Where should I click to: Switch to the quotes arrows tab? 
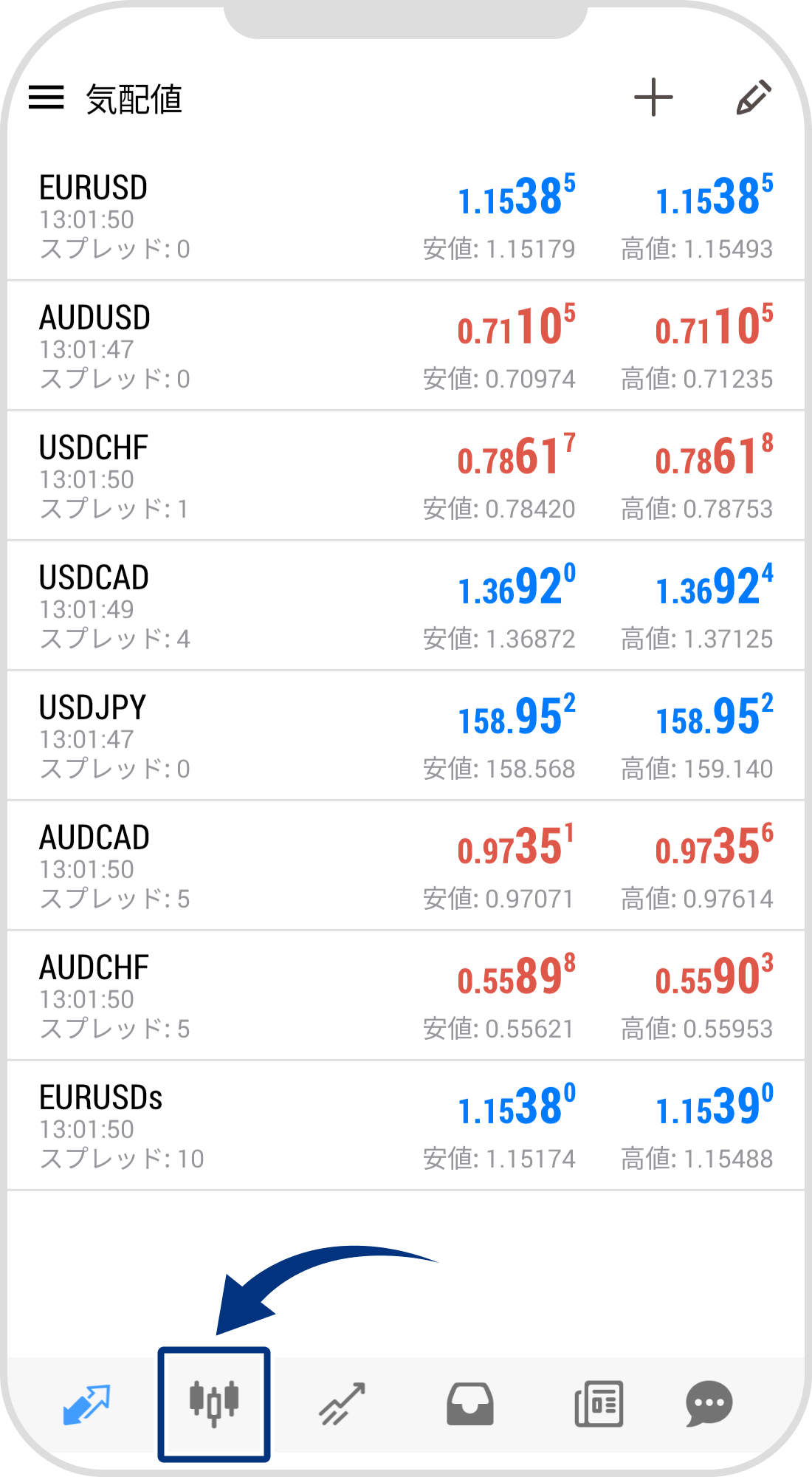(x=86, y=1404)
